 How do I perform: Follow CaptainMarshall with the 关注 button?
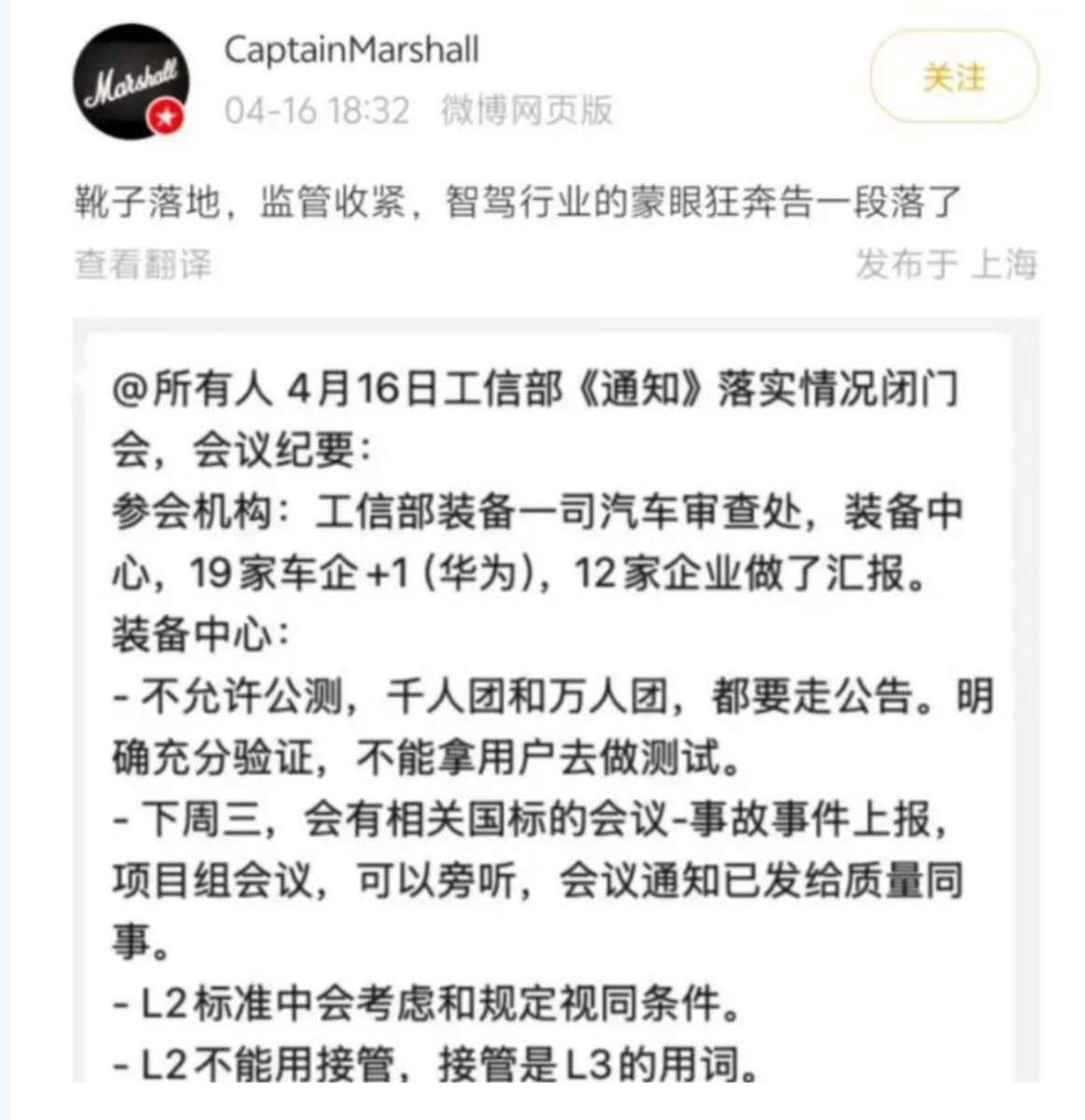pyautogui.click(x=953, y=77)
